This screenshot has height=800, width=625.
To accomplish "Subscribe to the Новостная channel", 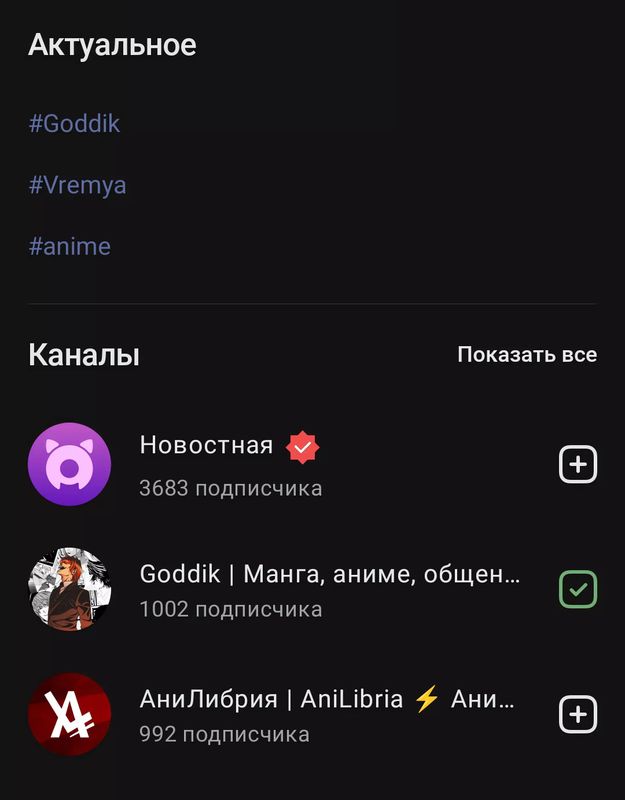I will [x=577, y=464].
